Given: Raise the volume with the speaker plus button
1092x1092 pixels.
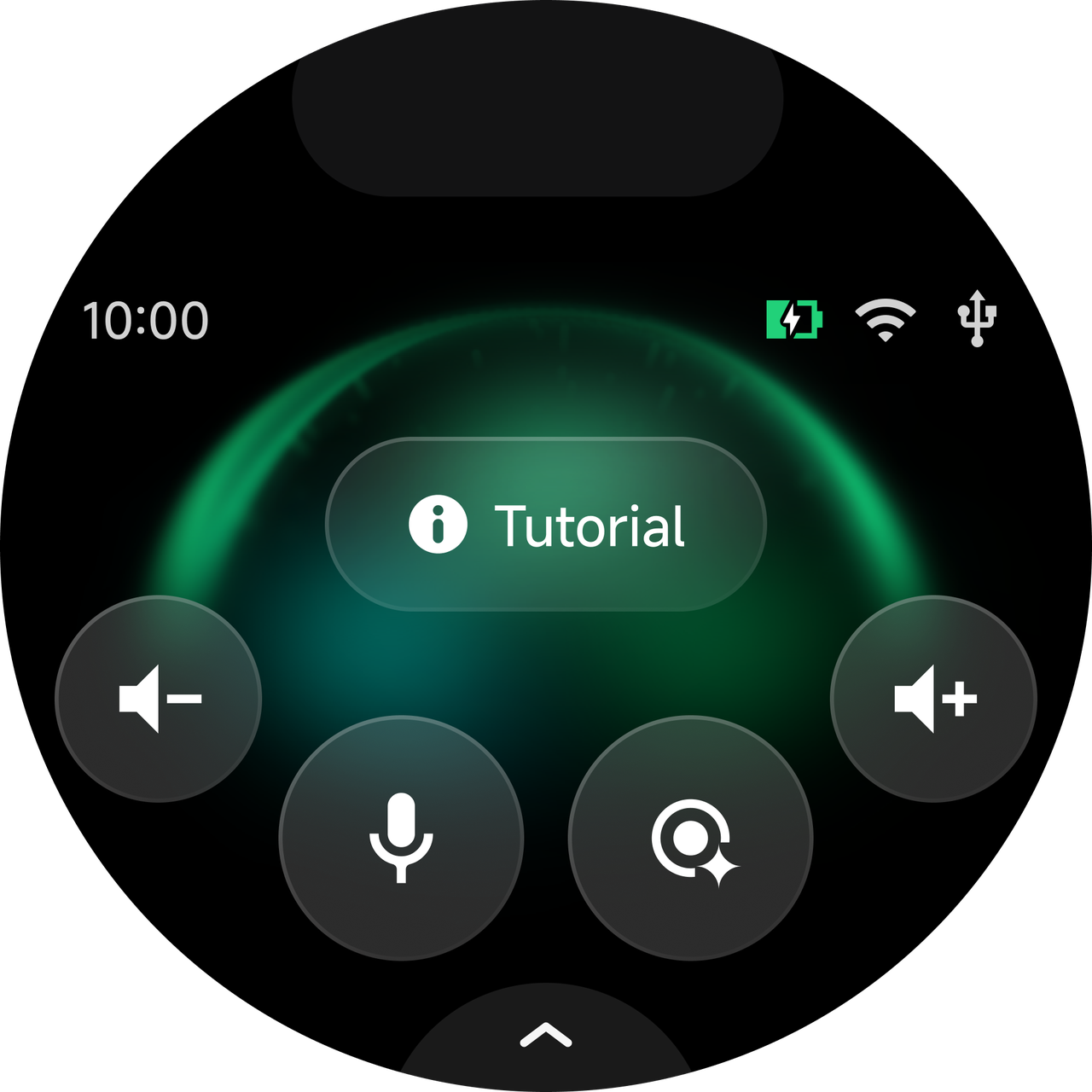Looking at the screenshot, I should [933, 699].
